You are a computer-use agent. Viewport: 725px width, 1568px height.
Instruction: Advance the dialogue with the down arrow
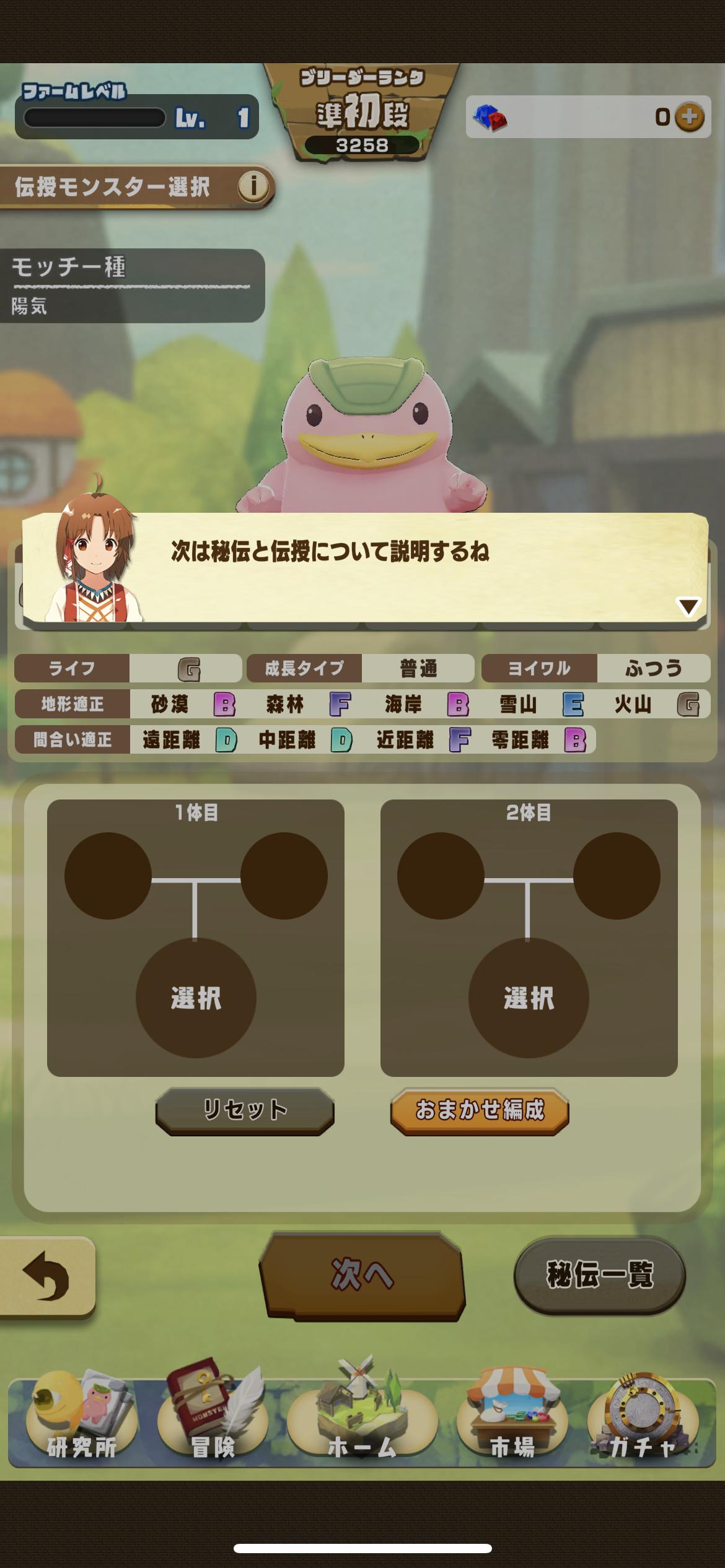[688, 607]
